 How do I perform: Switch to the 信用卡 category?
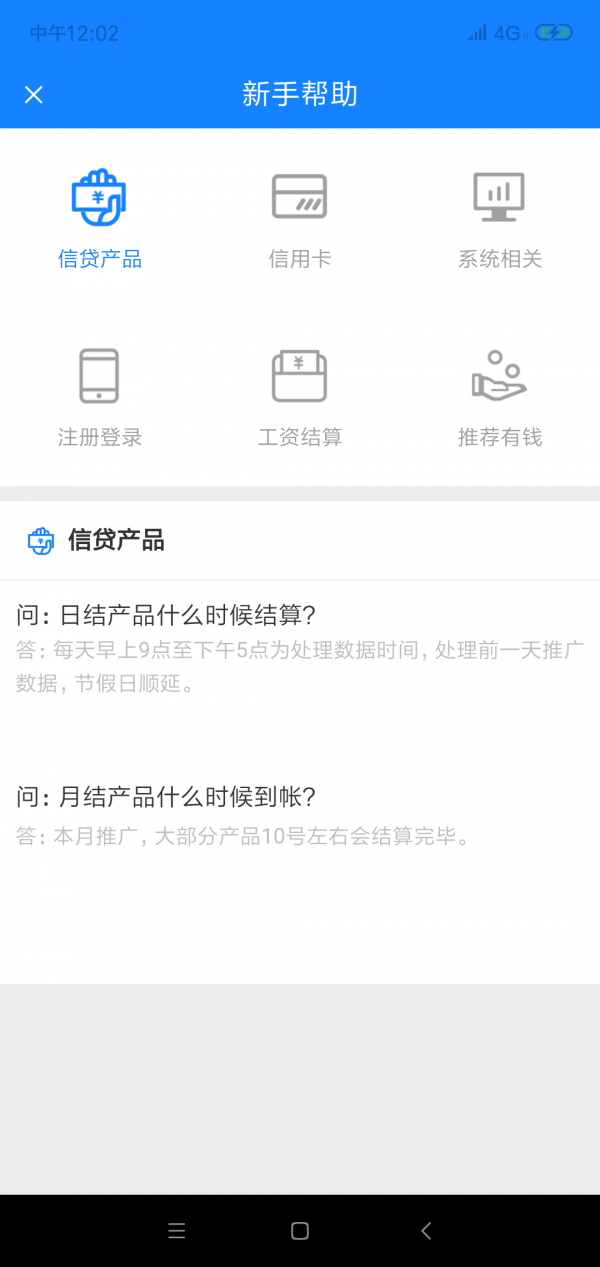pyautogui.click(x=300, y=219)
